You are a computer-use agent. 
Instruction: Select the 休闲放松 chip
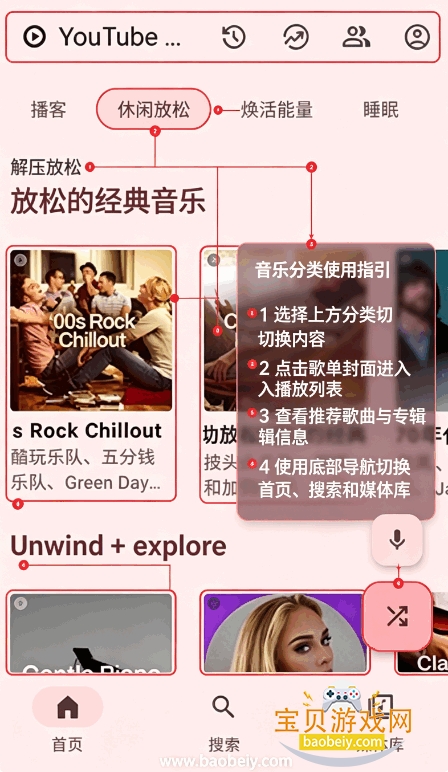pyautogui.click(x=154, y=109)
